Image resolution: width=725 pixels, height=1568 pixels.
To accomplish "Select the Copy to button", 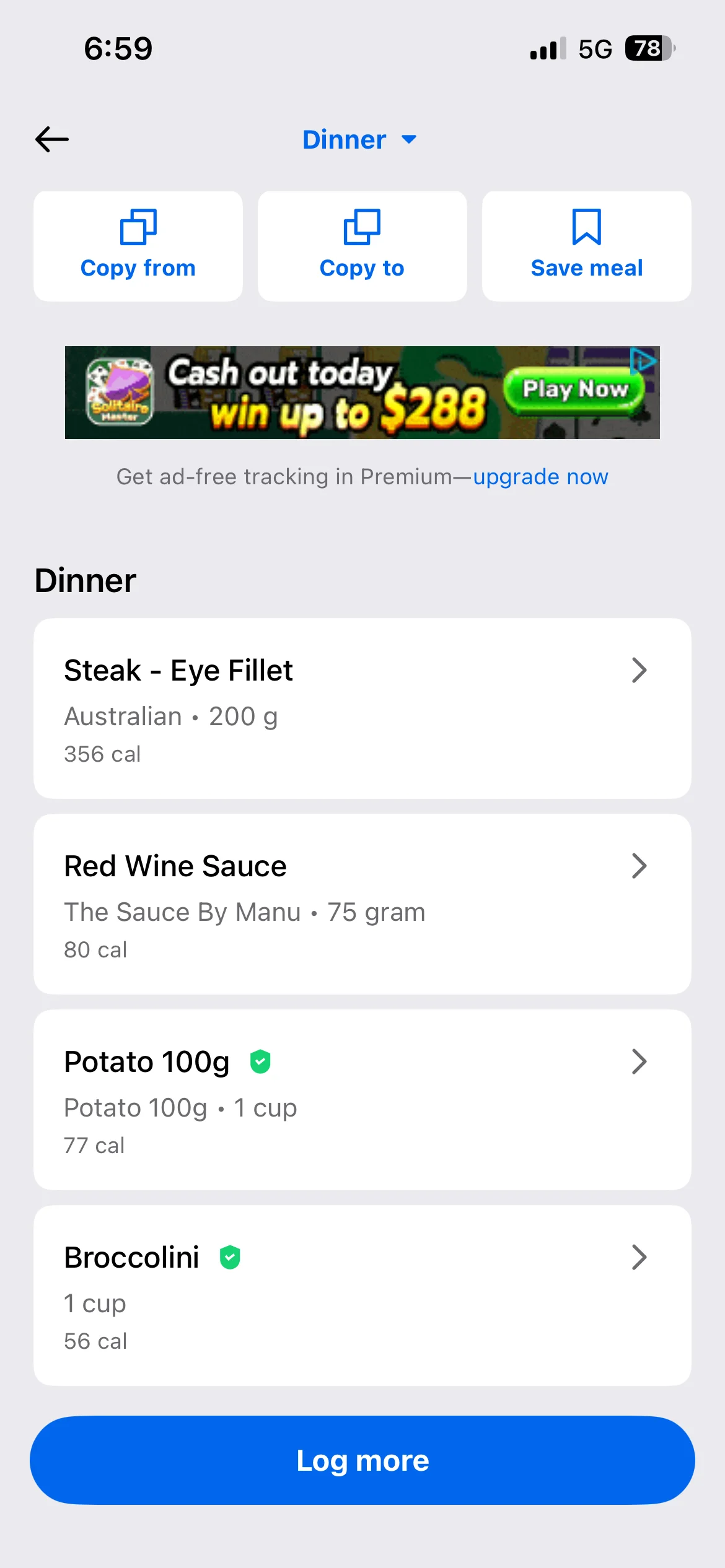I will (x=362, y=246).
